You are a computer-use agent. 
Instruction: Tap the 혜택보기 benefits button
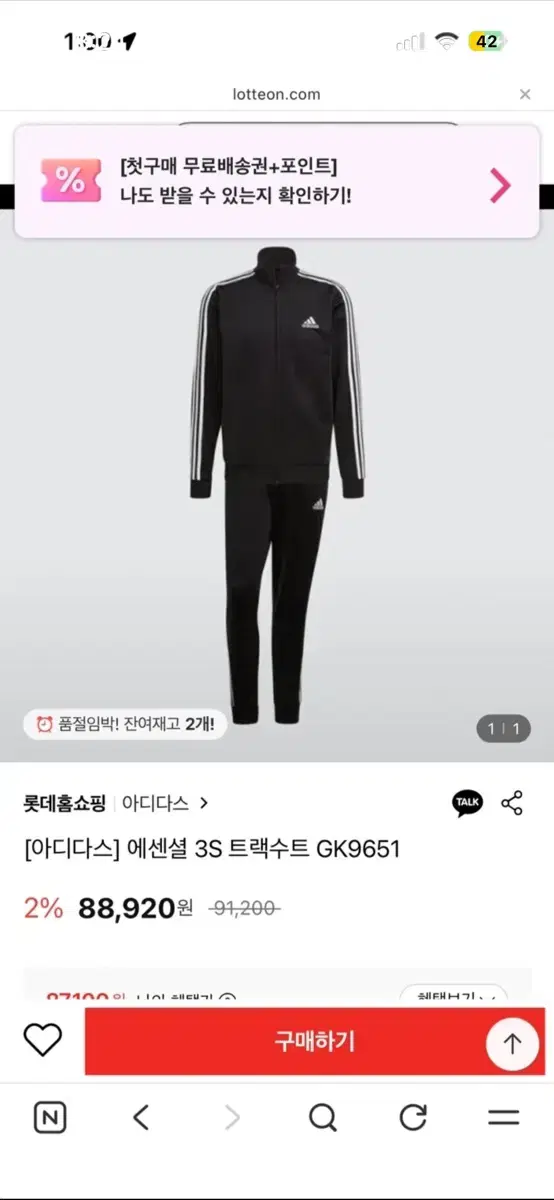(x=453, y=996)
